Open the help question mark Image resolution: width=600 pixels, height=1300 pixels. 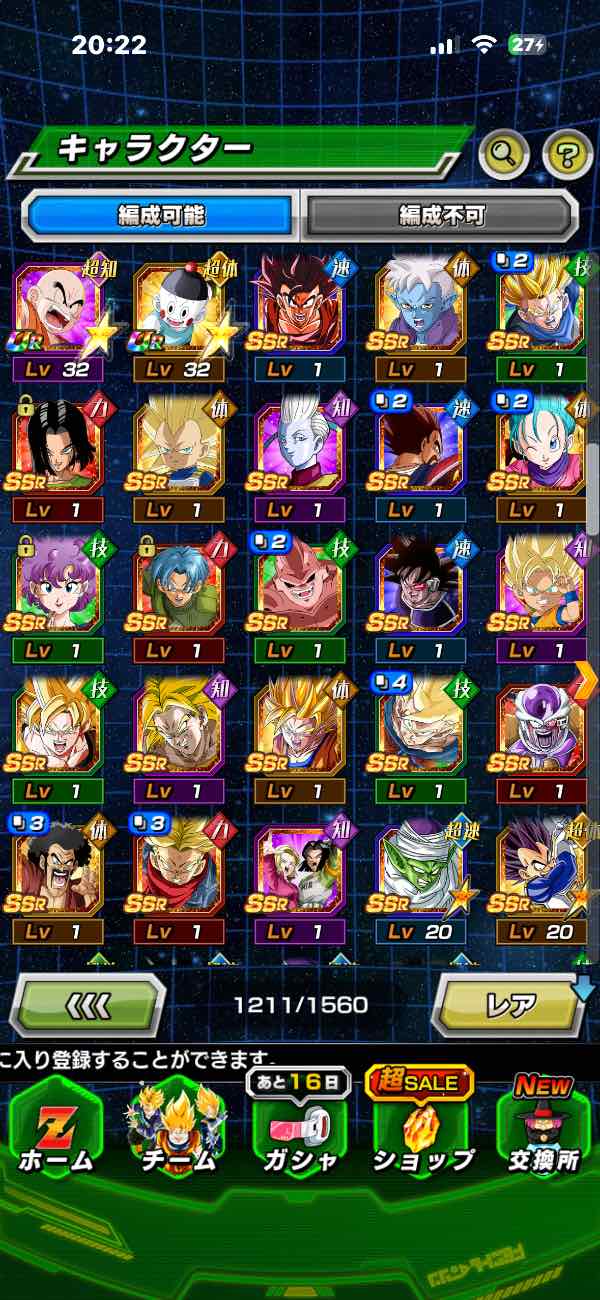point(567,154)
